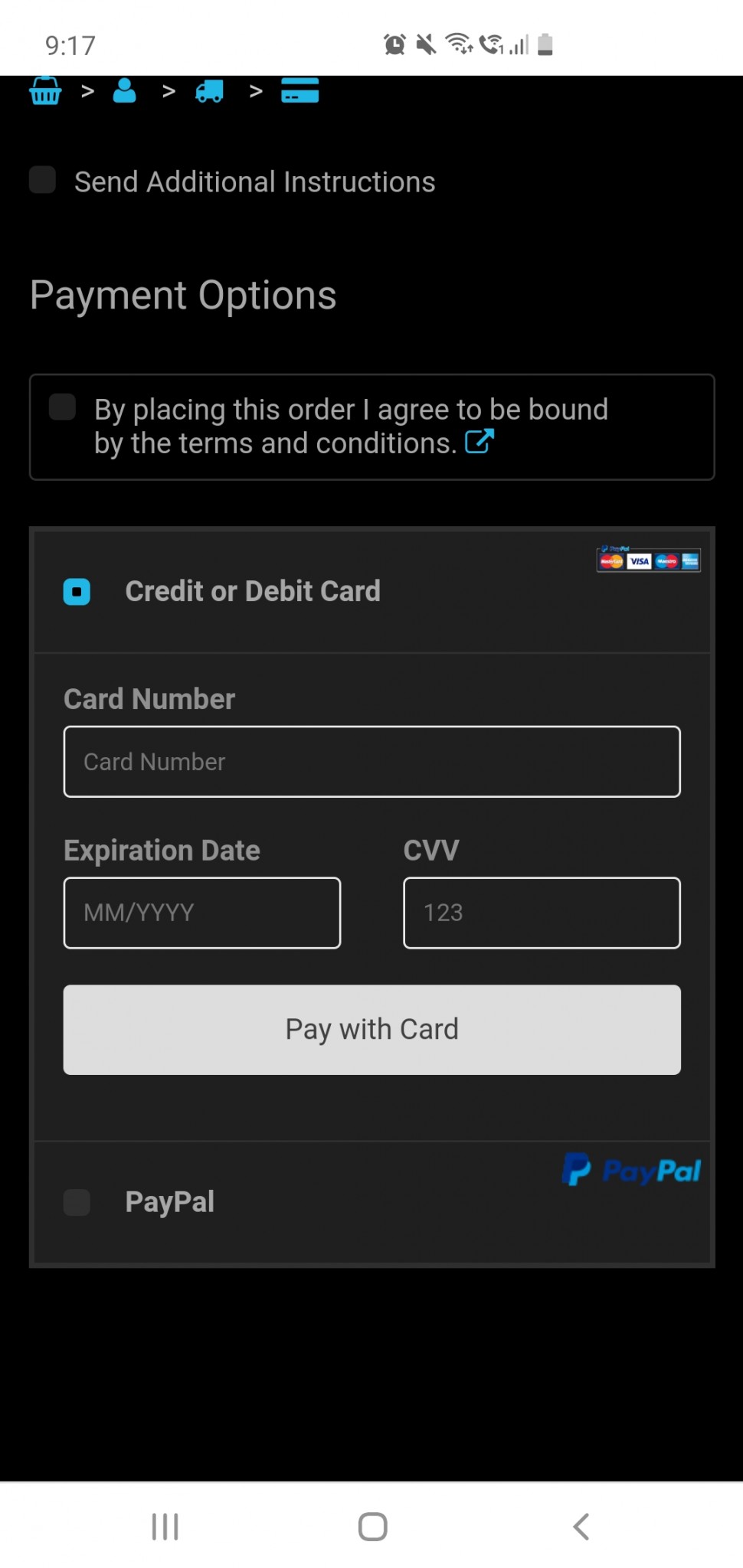Focus the Card Number field

point(371,762)
